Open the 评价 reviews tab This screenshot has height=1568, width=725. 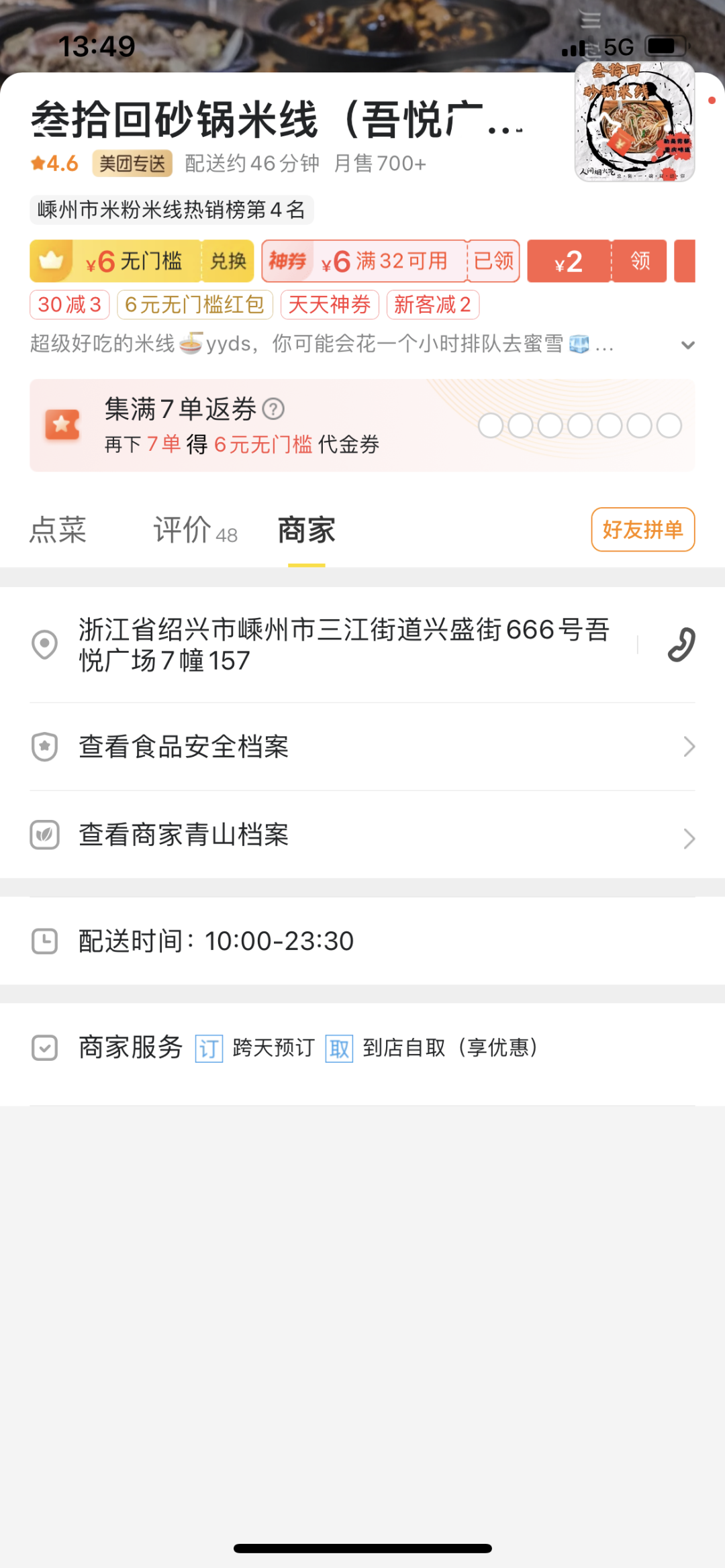[195, 530]
